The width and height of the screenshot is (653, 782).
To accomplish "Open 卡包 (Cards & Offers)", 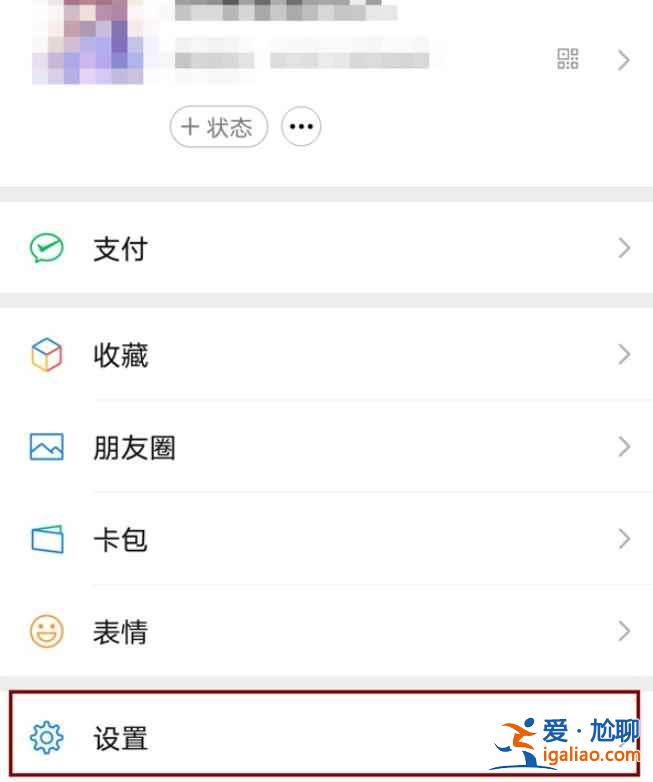I will pyautogui.click(x=120, y=540).
